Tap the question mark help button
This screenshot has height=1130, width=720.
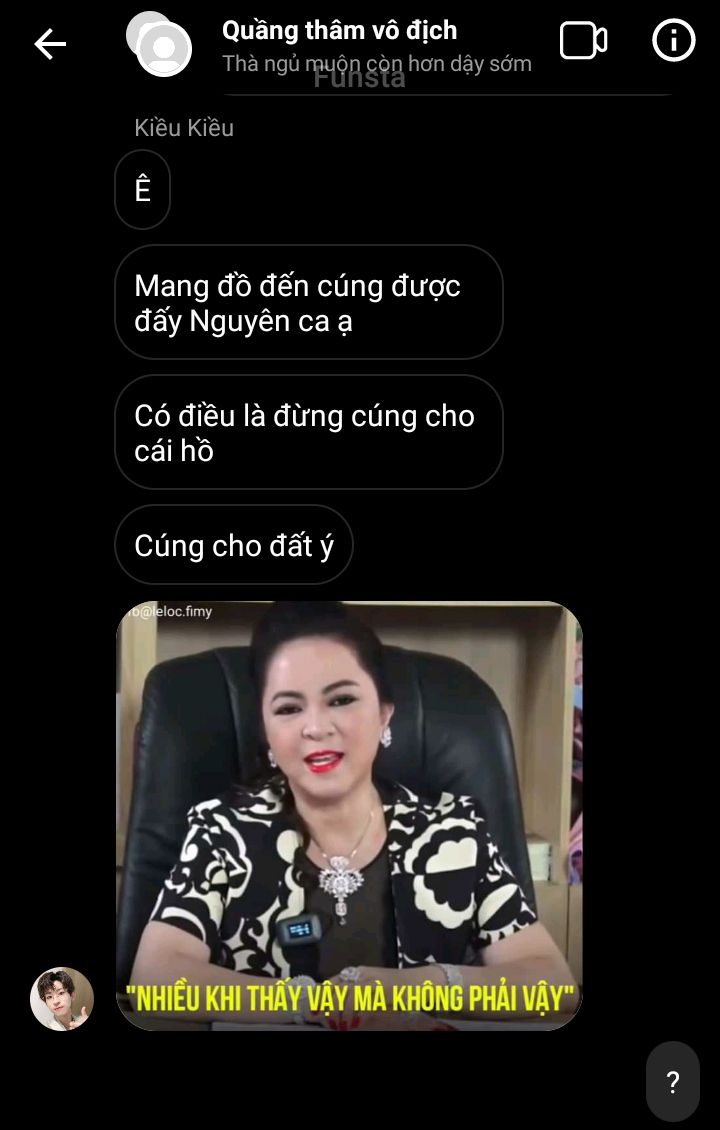coord(673,1082)
